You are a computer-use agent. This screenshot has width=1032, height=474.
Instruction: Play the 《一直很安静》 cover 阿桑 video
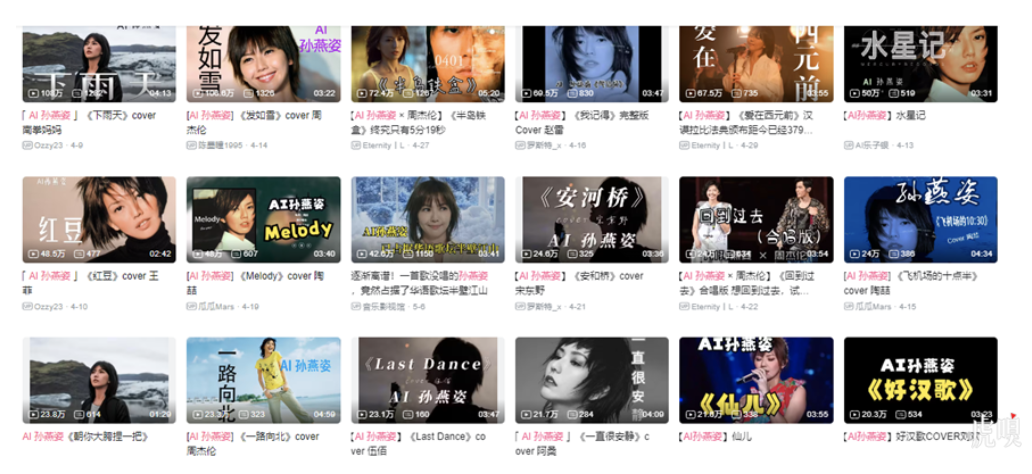click(591, 380)
